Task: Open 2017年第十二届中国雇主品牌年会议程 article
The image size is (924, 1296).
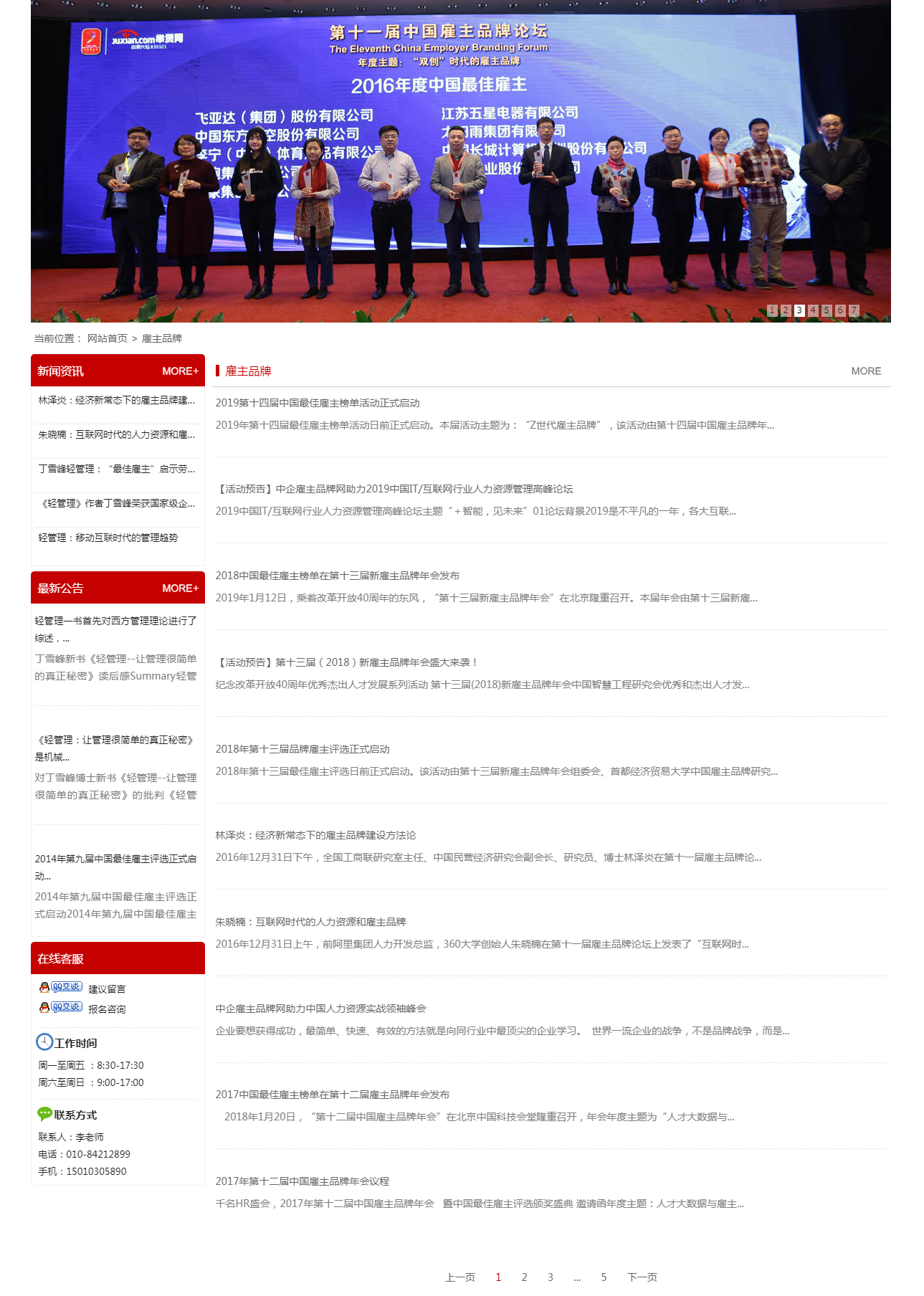Action: [x=303, y=1181]
